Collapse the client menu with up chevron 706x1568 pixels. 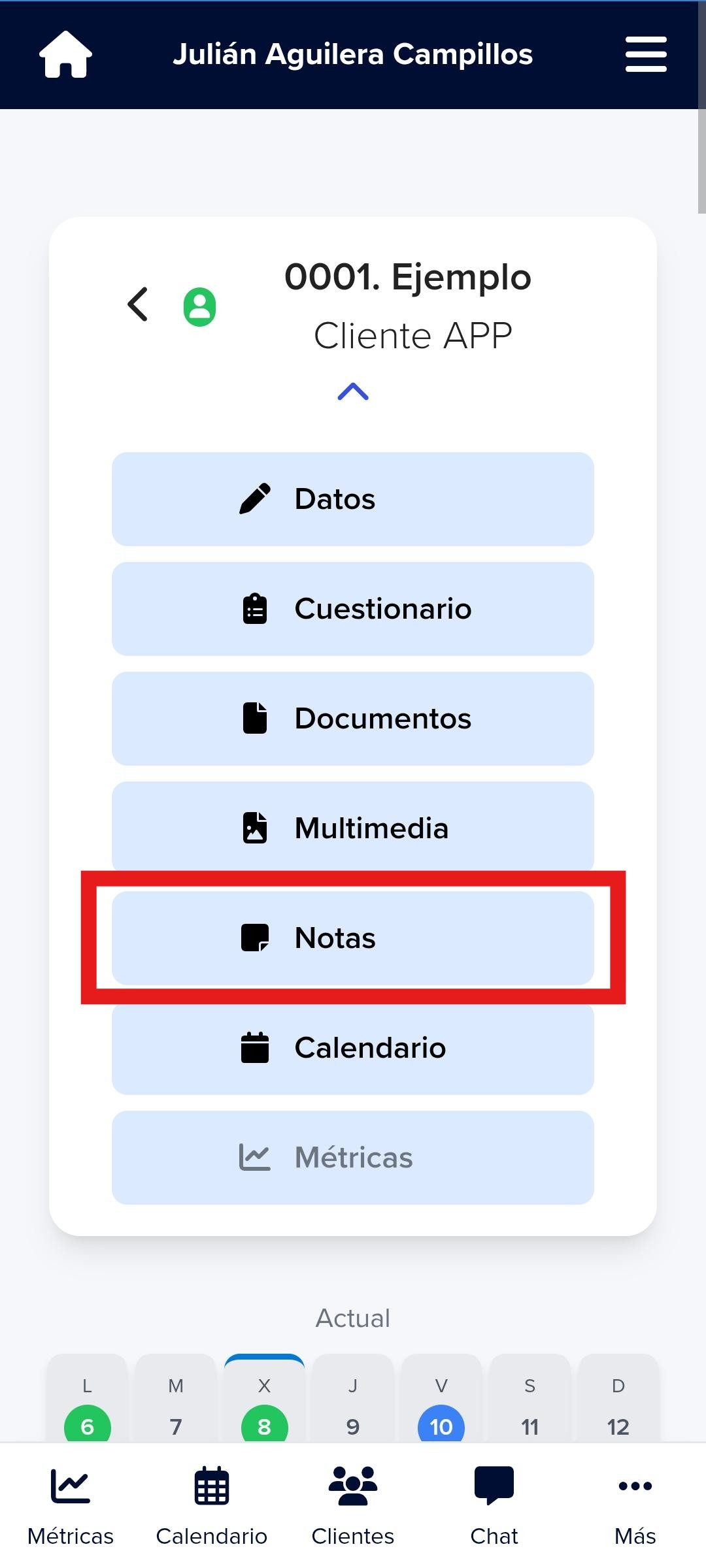pyautogui.click(x=353, y=392)
